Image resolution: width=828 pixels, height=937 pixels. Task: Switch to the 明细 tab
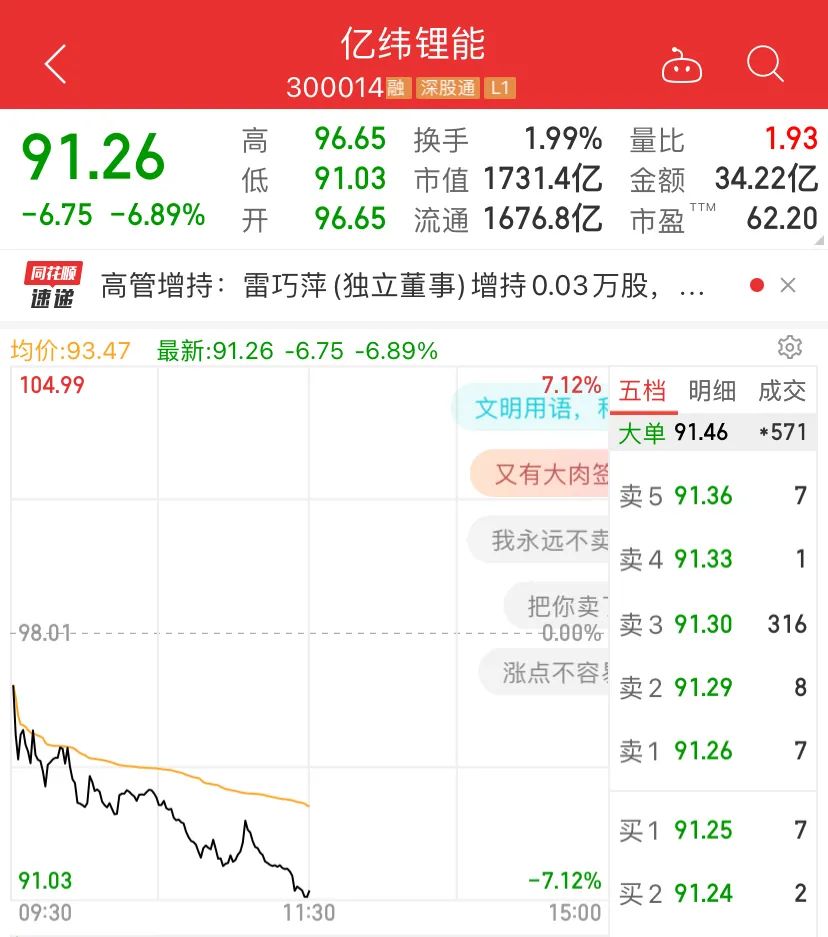pyautogui.click(x=712, y=391)
